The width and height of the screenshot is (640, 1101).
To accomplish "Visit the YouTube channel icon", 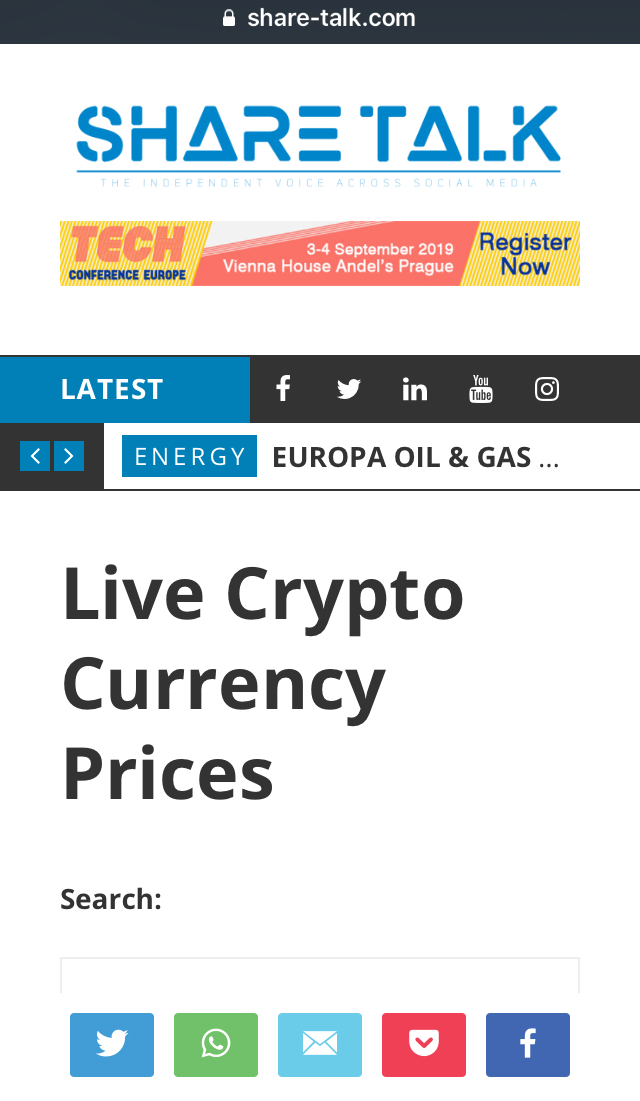I will 481,389.
